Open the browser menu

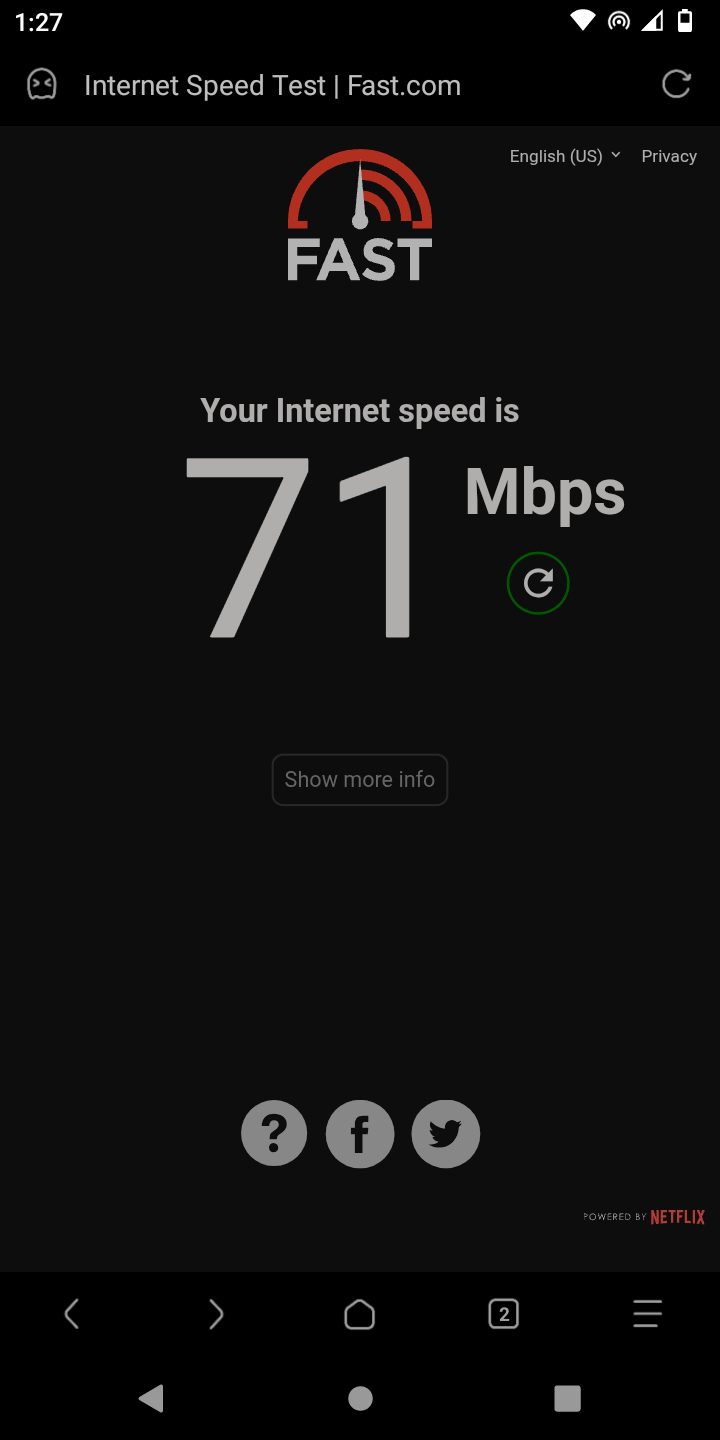648,1314
